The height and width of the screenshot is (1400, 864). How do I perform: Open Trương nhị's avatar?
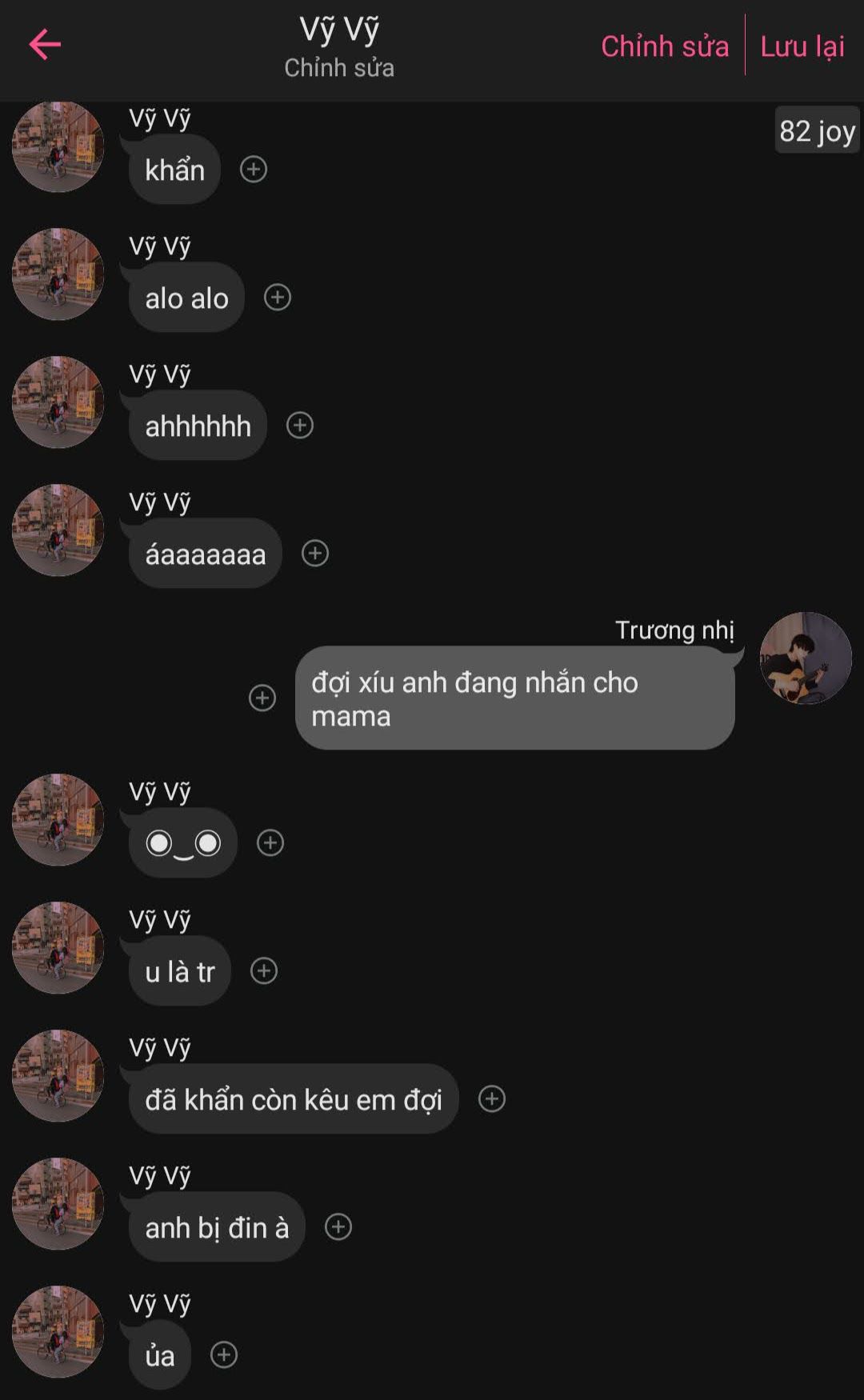pos(805,658)
